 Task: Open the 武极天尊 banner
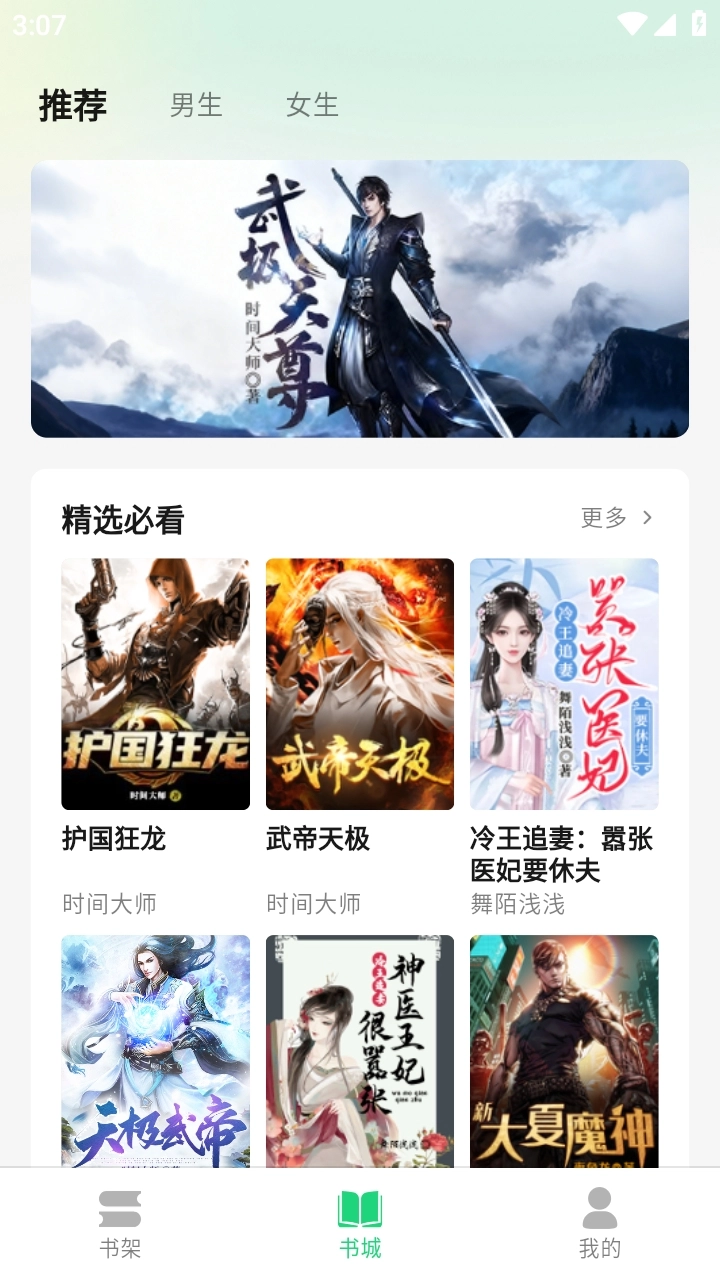[x=360, y=300]
